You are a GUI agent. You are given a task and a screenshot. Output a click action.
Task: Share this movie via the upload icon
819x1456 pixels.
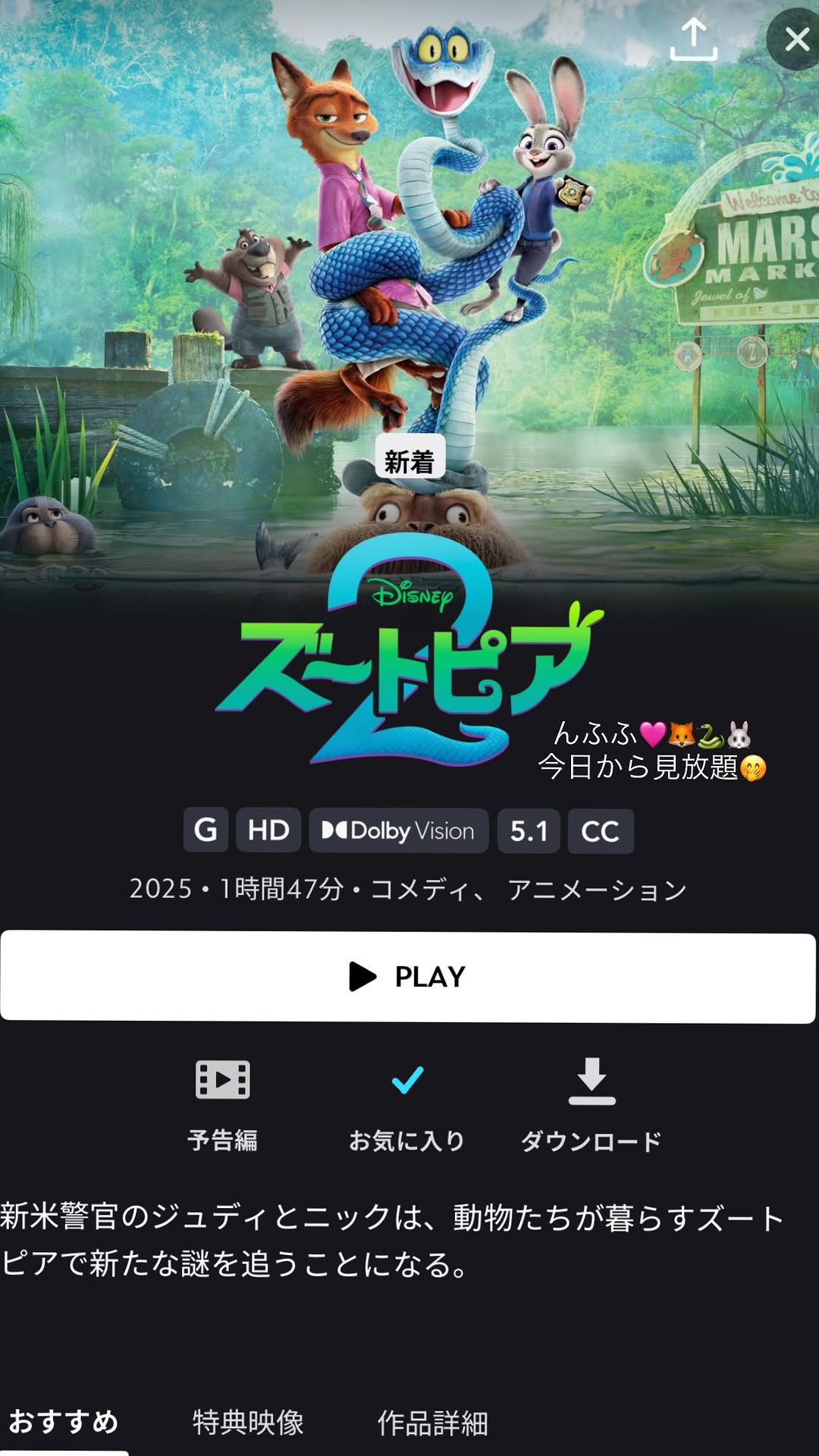click(x=694, y=39)
